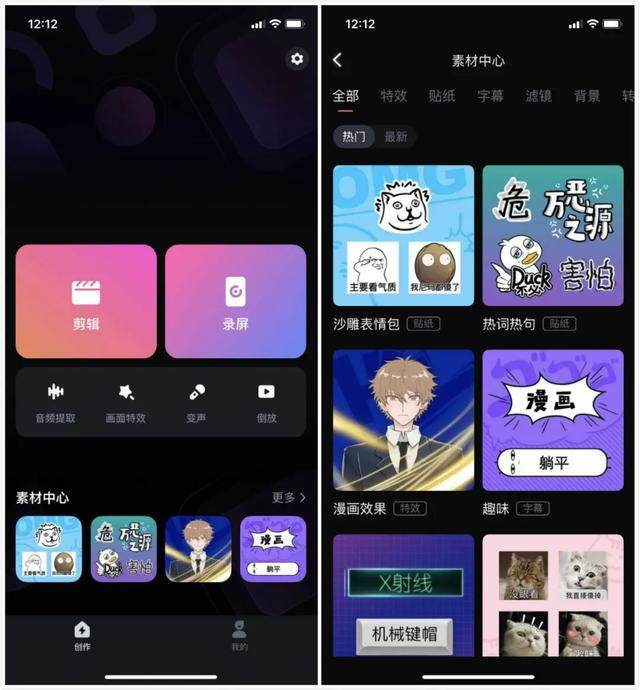Open 画面特效 visual effects tool

tap(126, 402)
